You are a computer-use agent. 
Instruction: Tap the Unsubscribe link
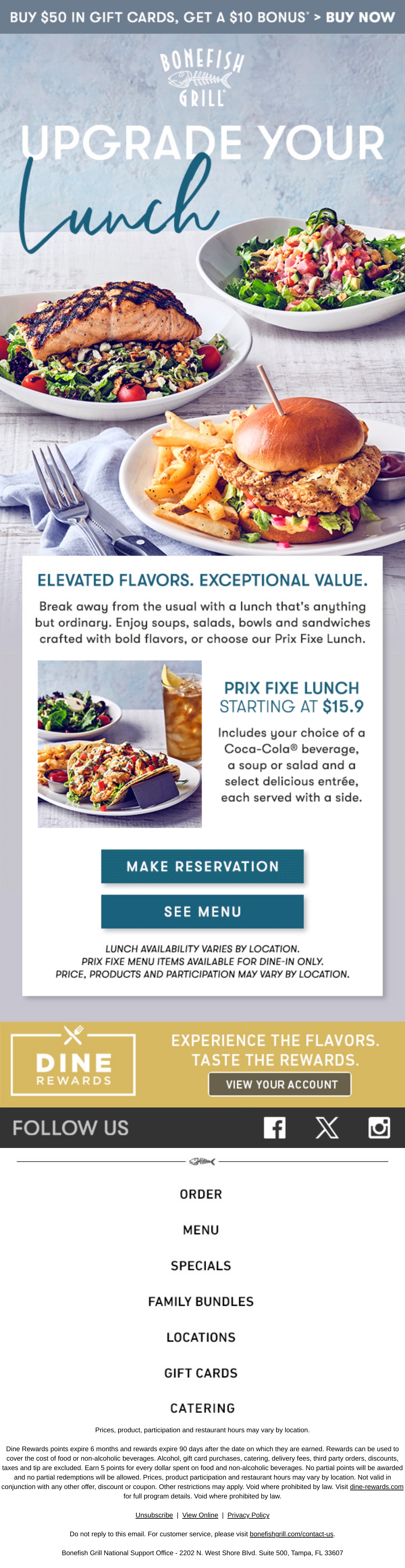point(154,1515)
